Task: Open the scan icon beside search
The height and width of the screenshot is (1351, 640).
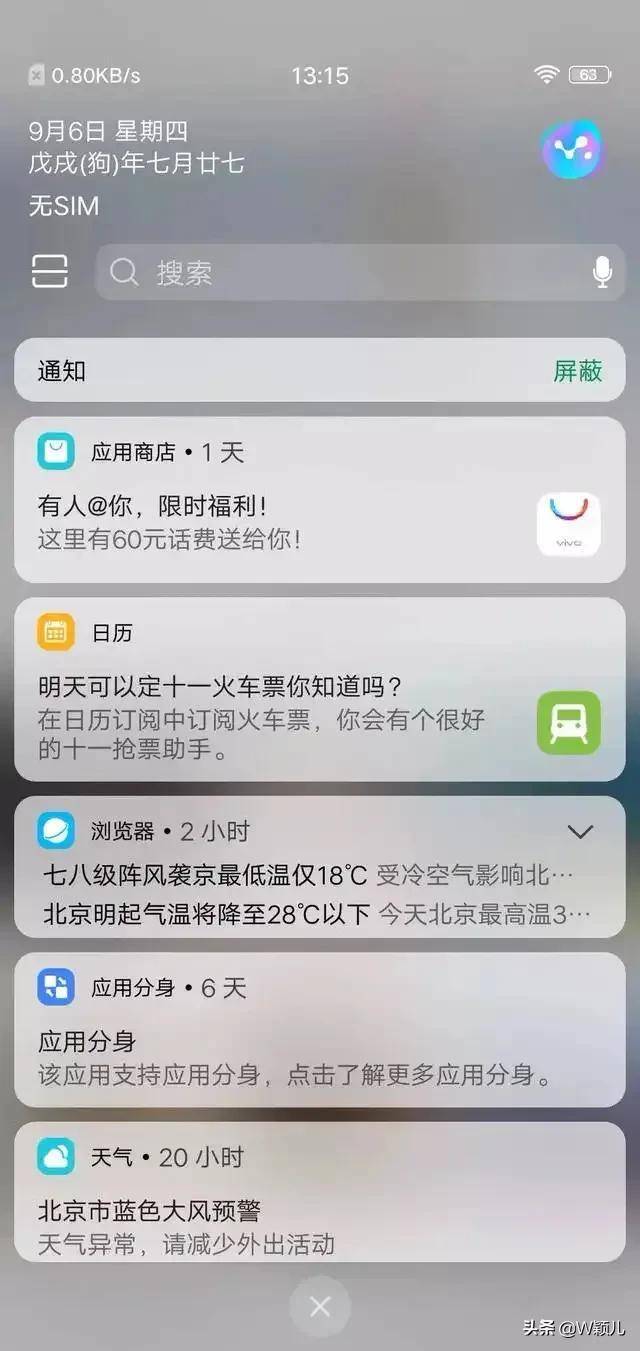Action: 50,271
